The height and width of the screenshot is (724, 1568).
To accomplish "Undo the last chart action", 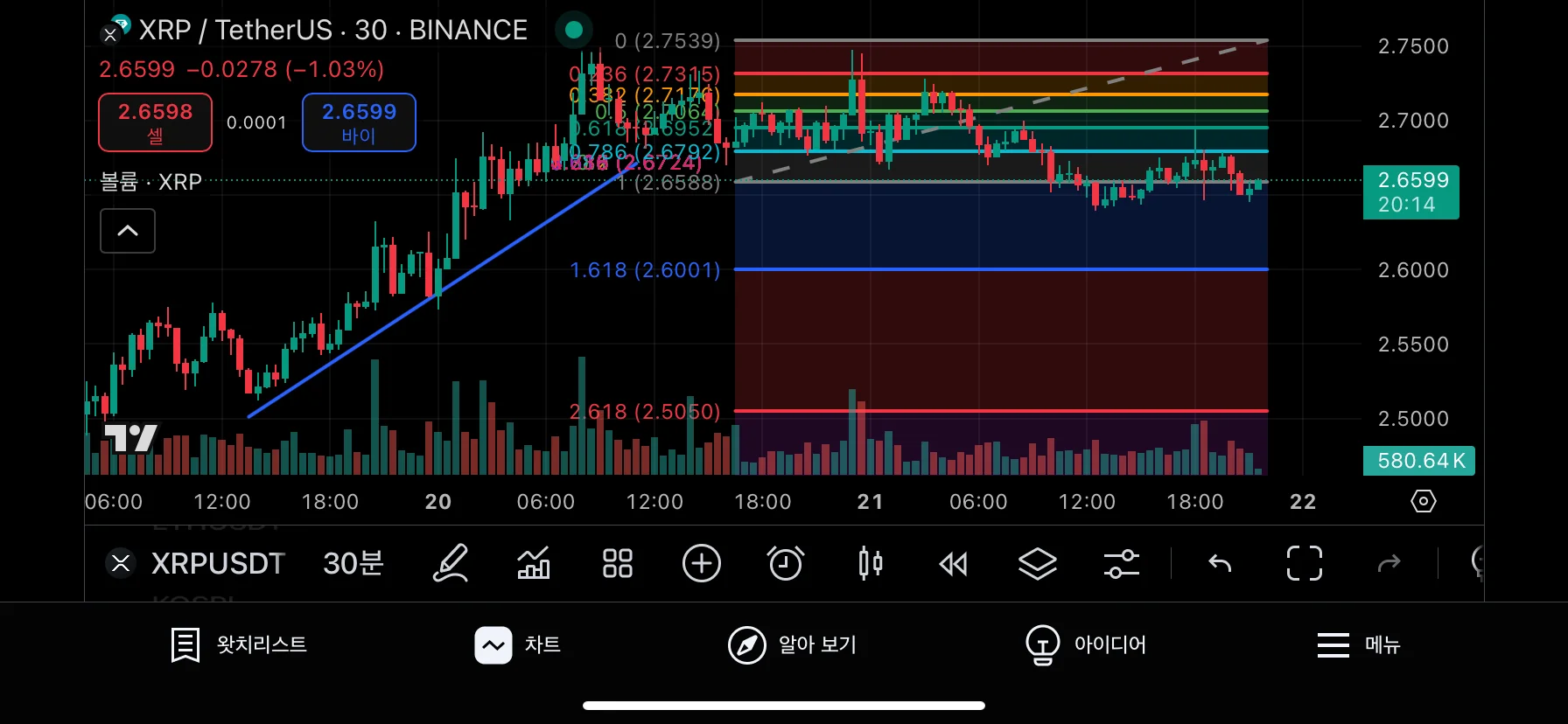I will [1220, 564].
